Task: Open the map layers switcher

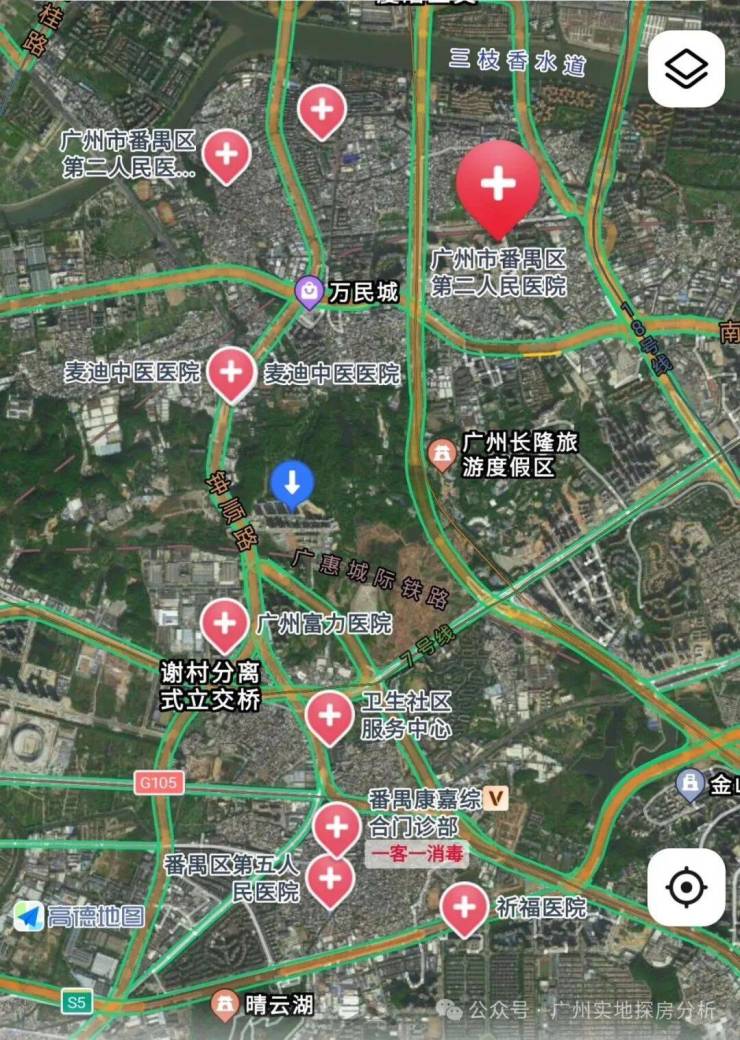Action: (x=686, y=69)
